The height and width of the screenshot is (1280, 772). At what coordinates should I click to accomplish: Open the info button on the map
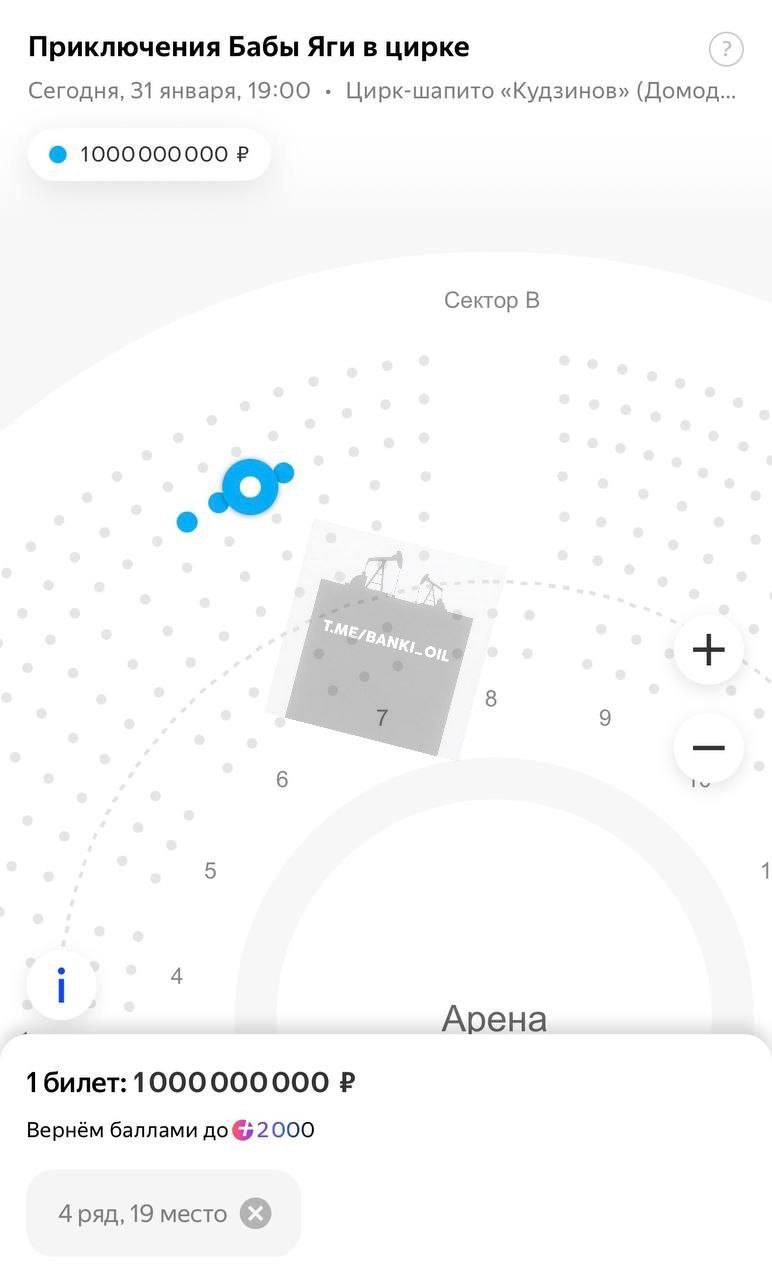click(x=62, y=987)
